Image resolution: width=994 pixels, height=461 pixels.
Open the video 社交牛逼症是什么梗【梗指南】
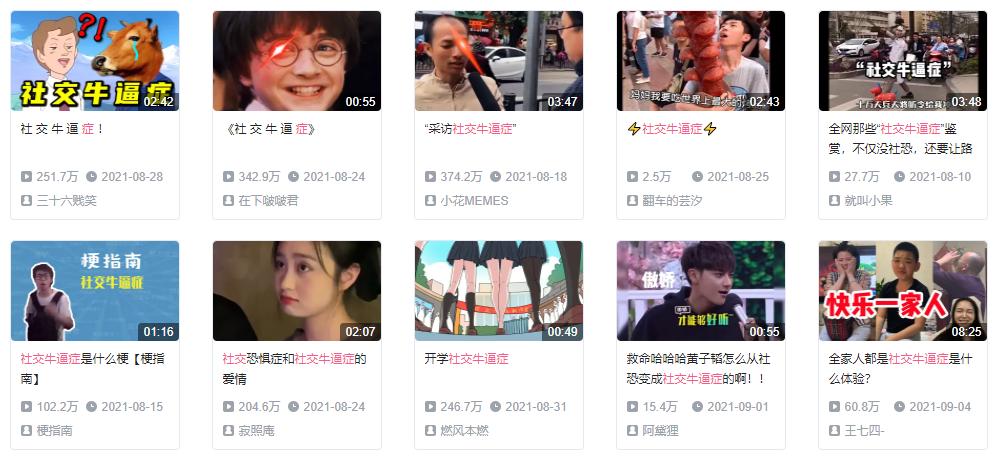pos(94,291)
